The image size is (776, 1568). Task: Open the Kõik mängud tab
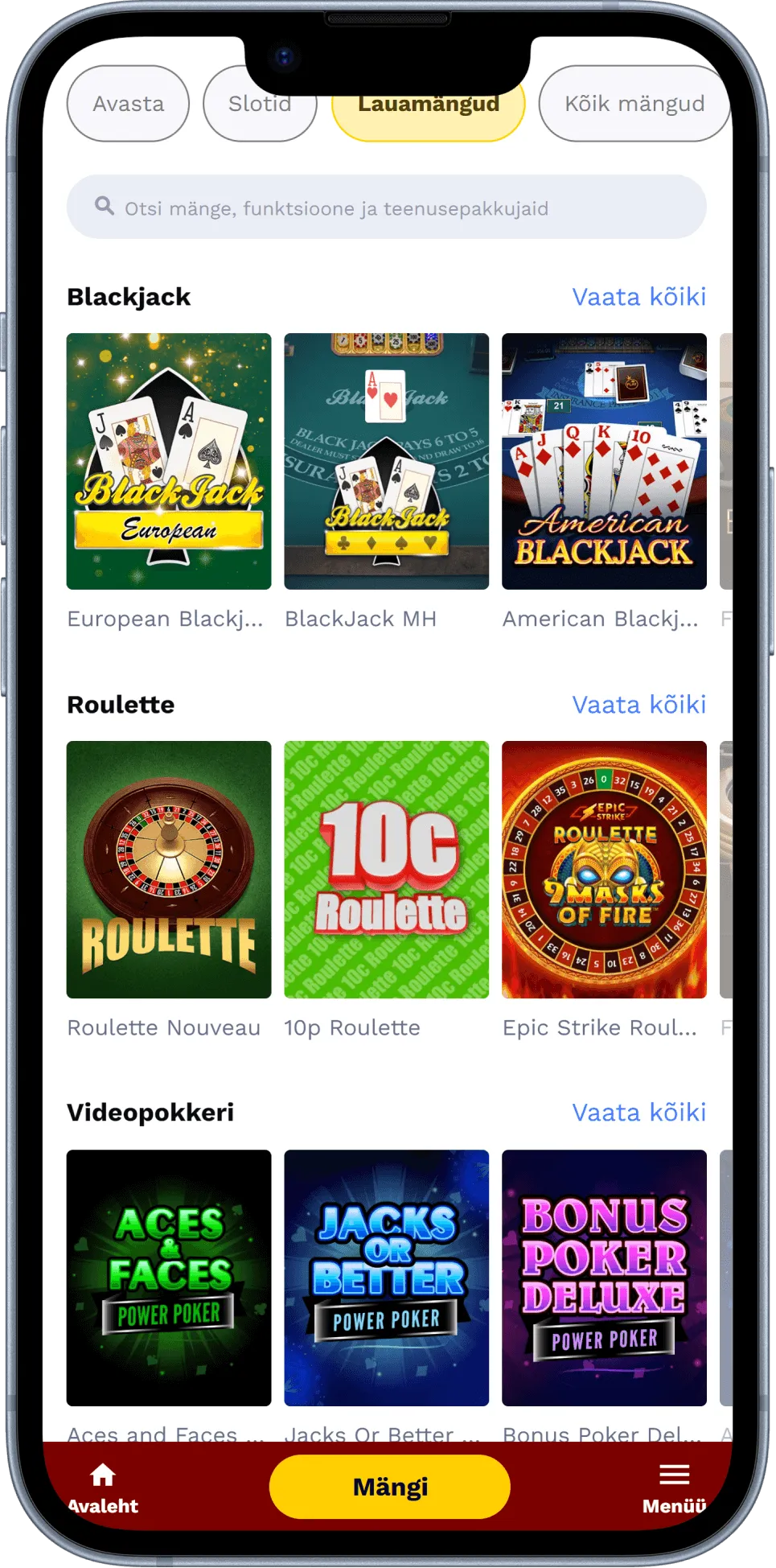634,104
